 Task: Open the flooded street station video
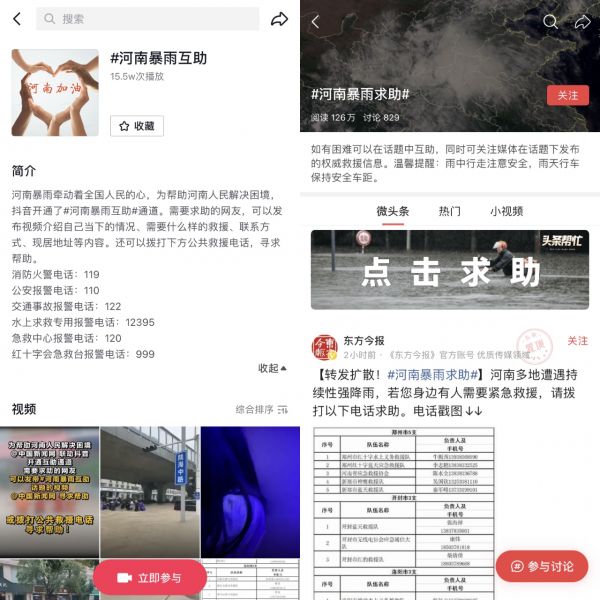pos(150,492)
